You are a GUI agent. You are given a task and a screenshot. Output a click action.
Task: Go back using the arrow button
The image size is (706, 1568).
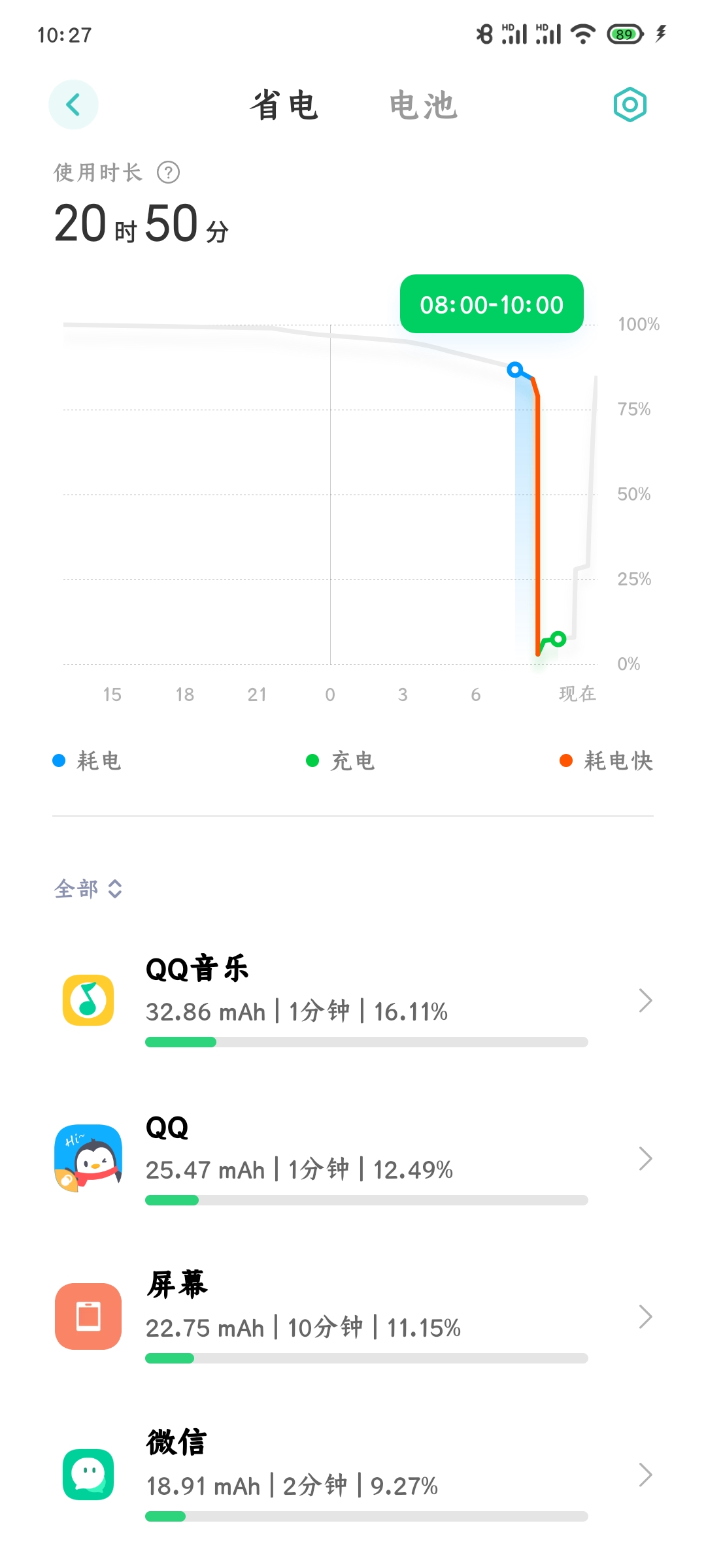(x=73, y=105)
